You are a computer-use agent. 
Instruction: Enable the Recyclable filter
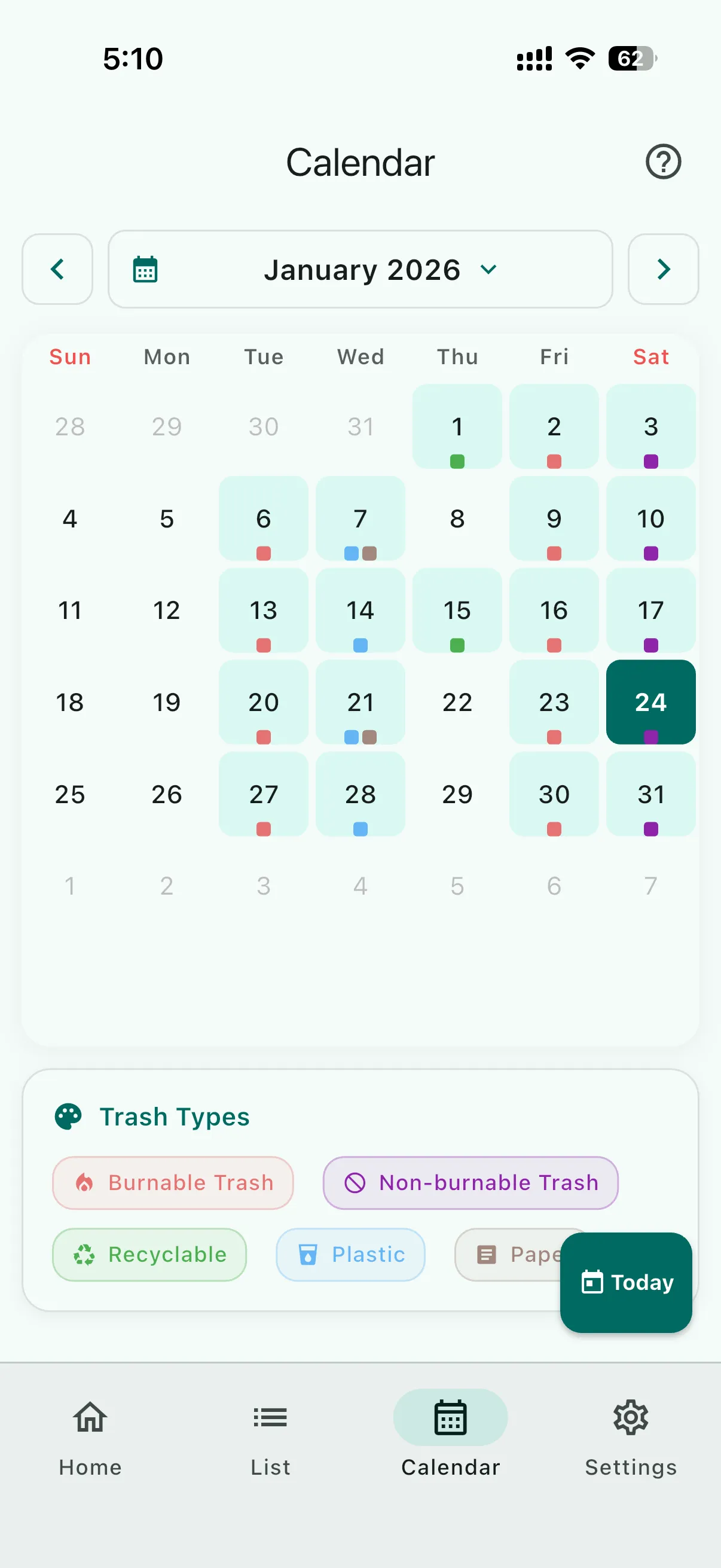point(148,1255)
